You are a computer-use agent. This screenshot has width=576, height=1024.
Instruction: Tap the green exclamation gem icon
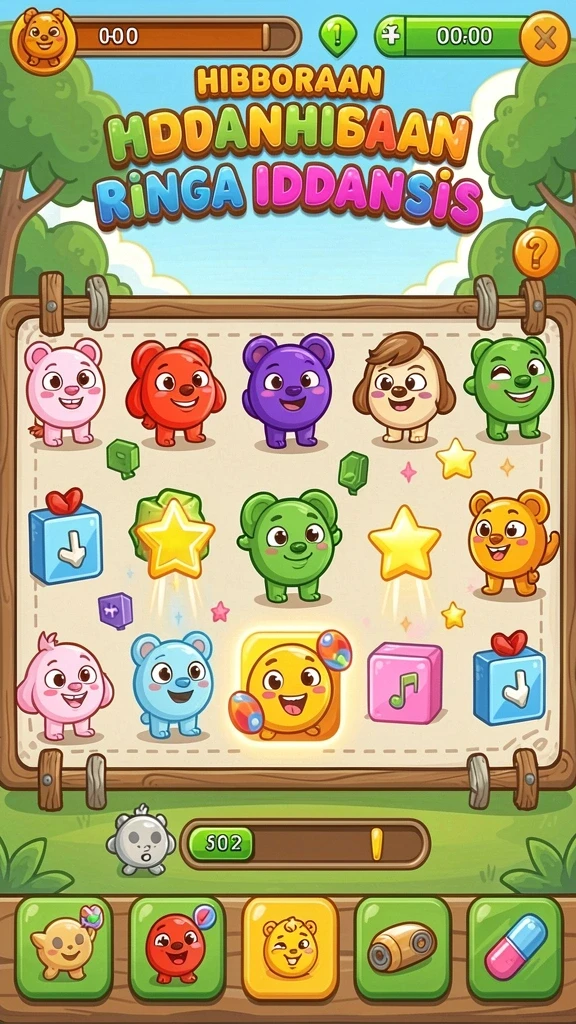[338, 35]
